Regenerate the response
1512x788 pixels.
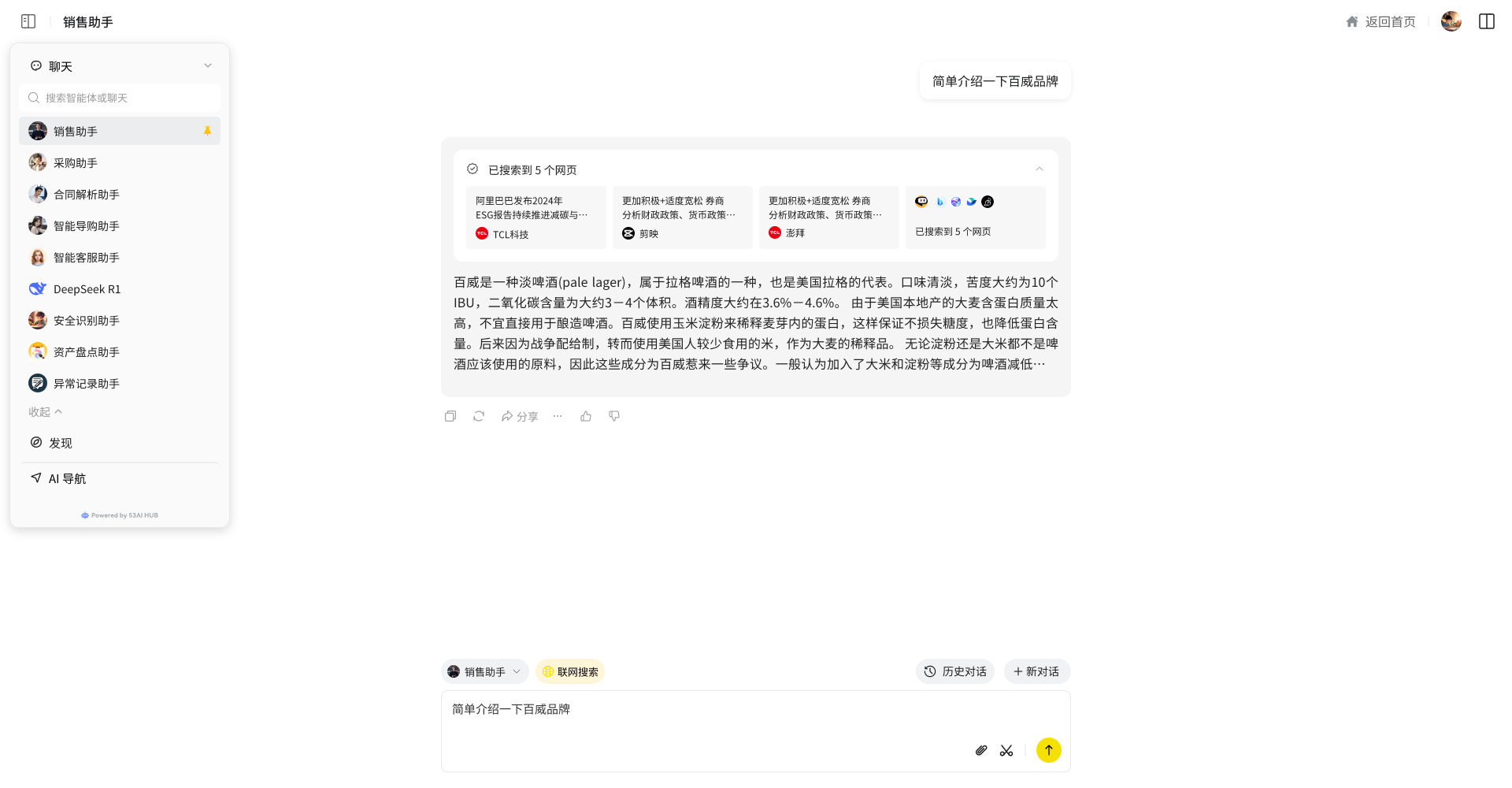[x=479, y=416]
